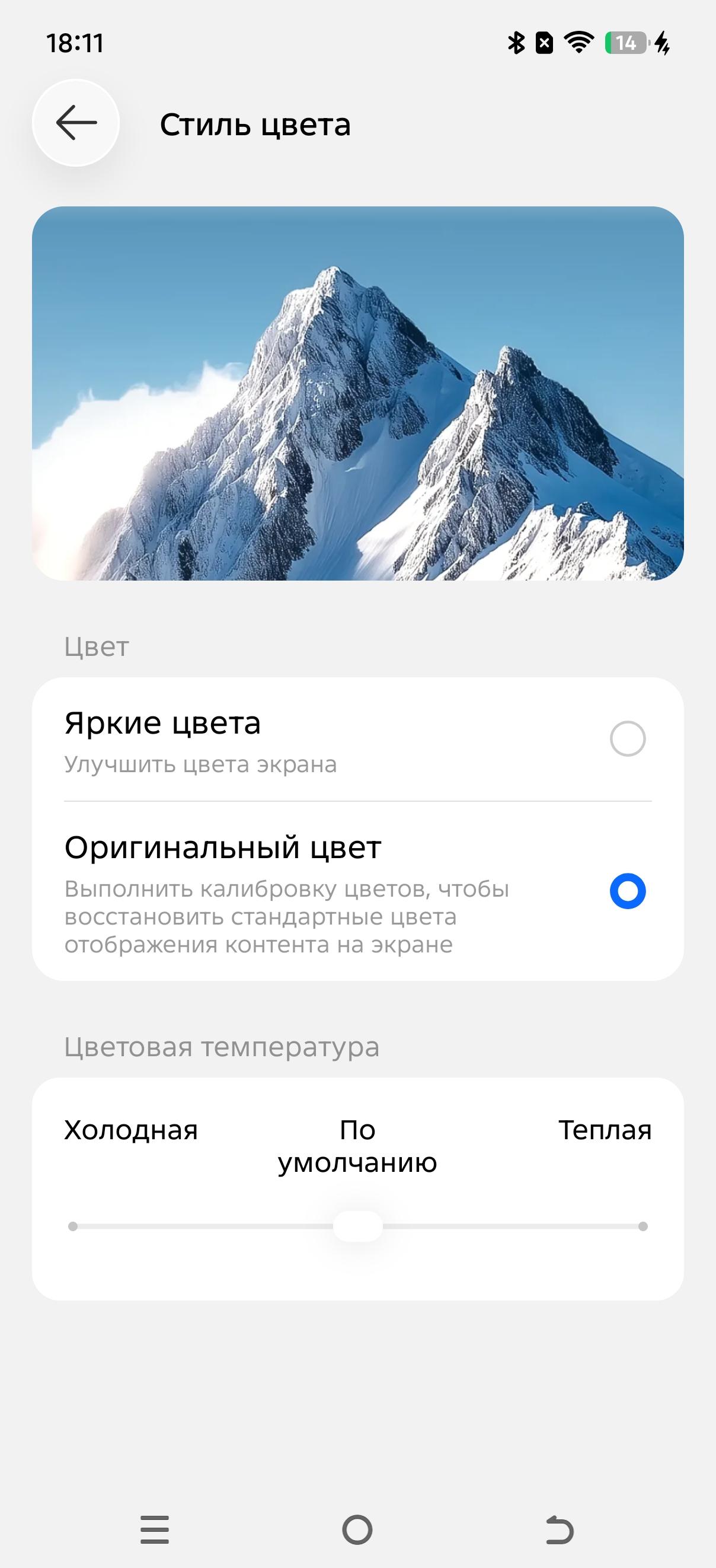Select the "Яркие цвета" option
This screenshot has height=1568, width=716.
coord(357,739)
